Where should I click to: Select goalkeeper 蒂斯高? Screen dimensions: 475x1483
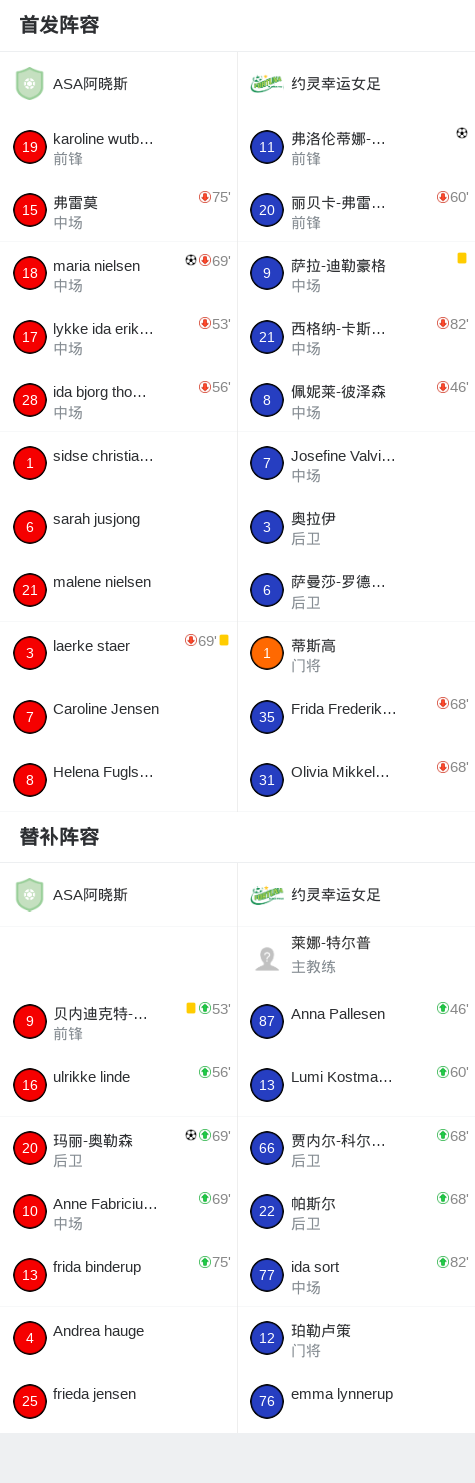(356, 653)
